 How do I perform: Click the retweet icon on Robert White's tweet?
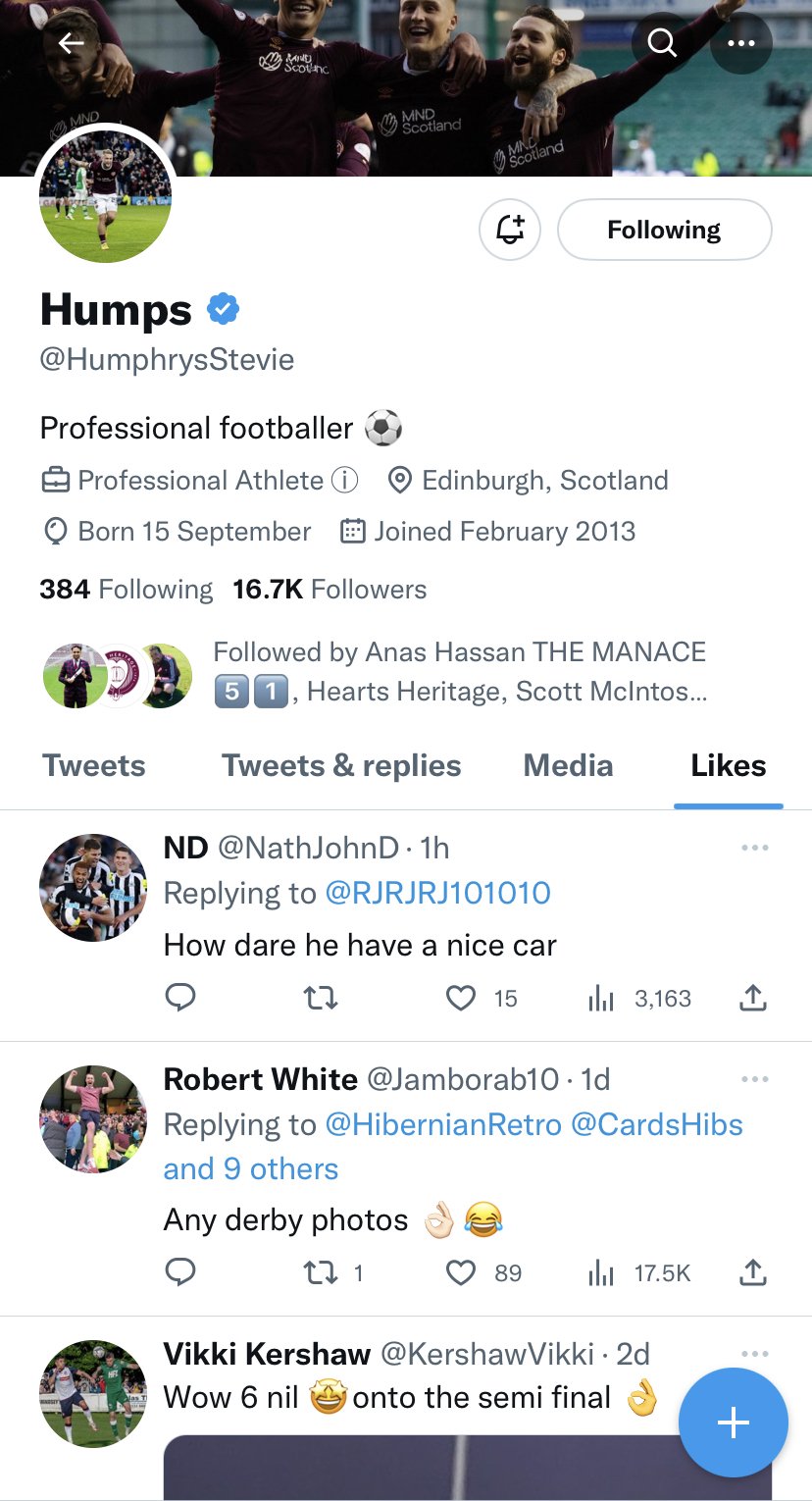tap(321, 1272)
